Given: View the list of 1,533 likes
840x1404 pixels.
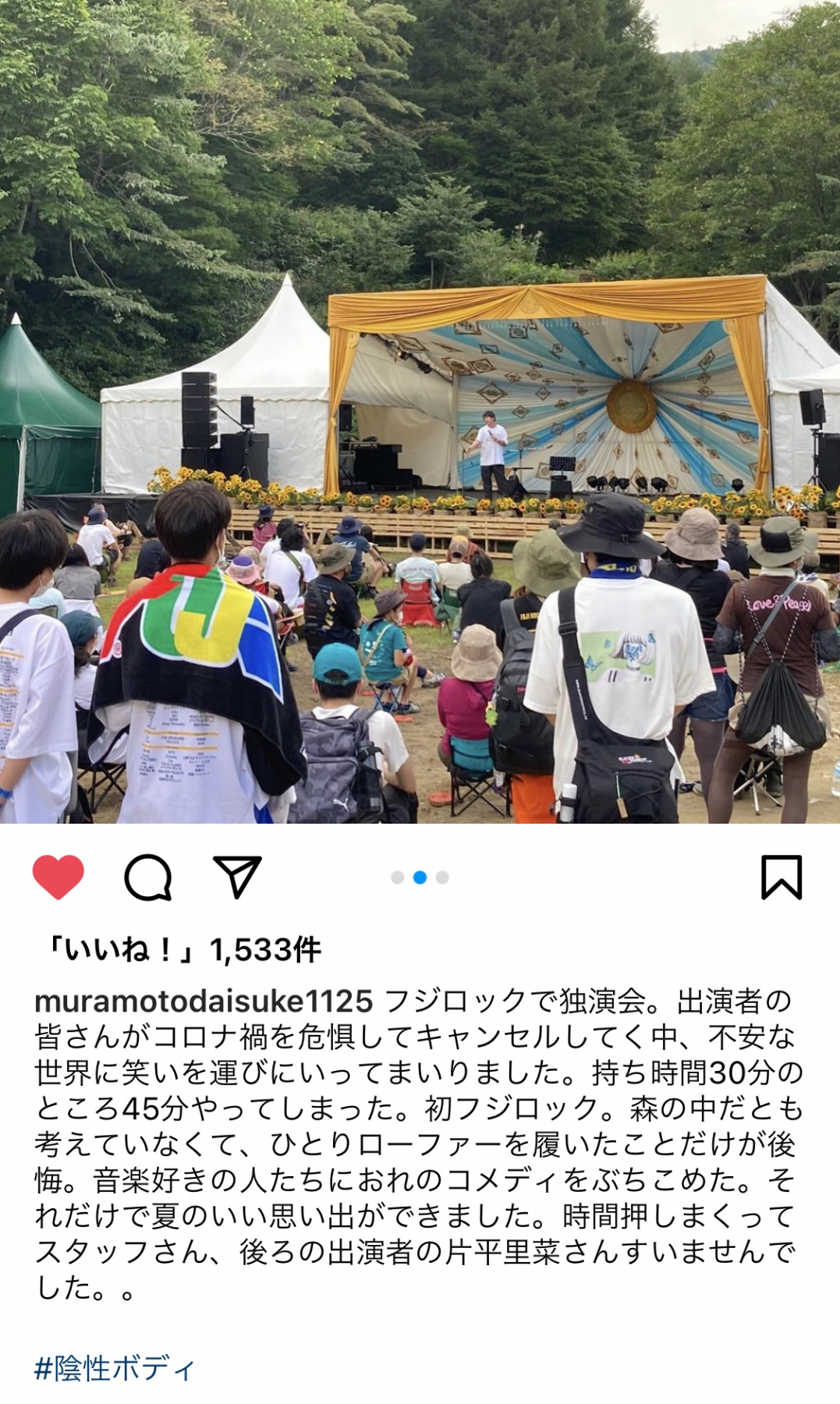Looking at the screenshot, I should coord(184,950).
